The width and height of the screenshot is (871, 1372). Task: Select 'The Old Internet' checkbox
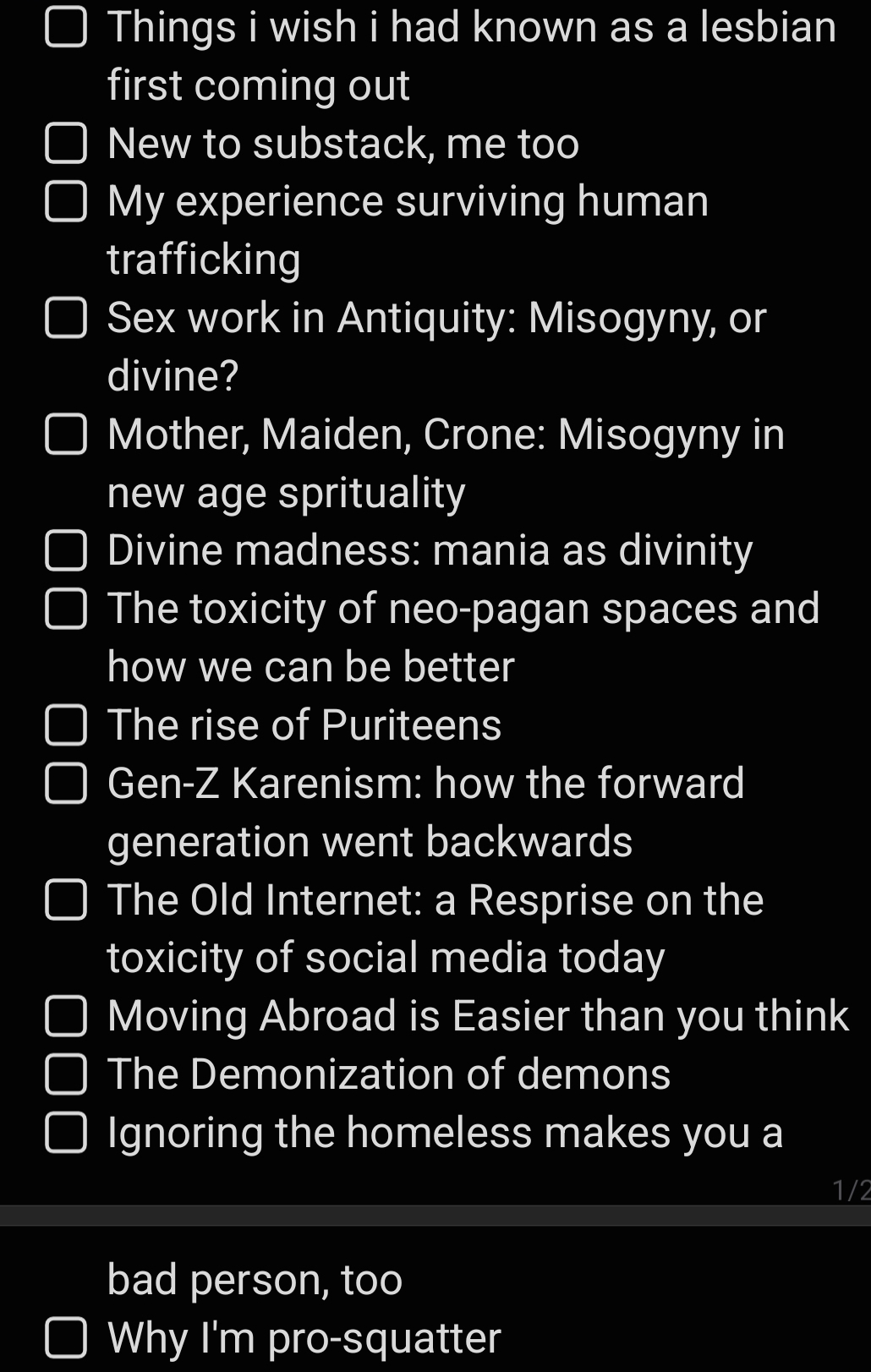coord(66,899)
